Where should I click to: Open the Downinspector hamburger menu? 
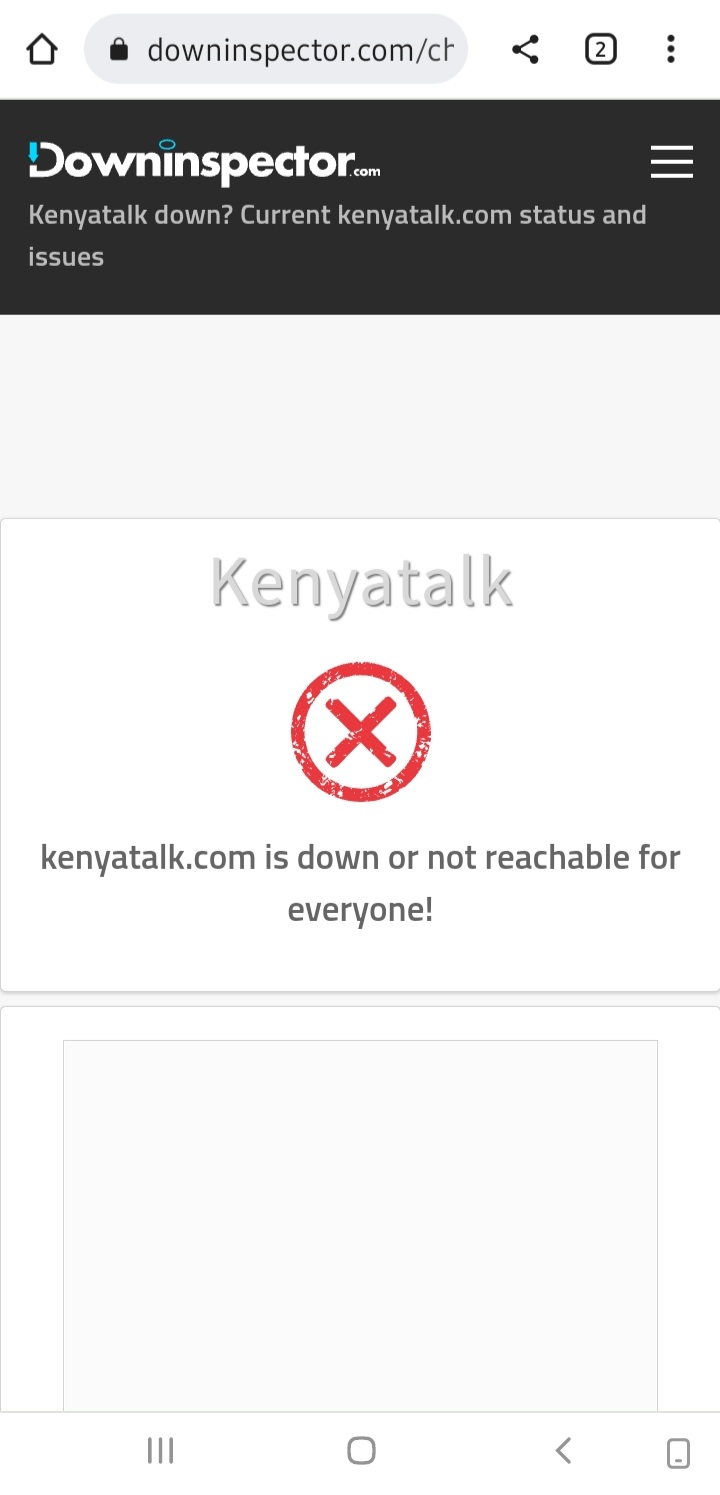[x=671, y=162]
